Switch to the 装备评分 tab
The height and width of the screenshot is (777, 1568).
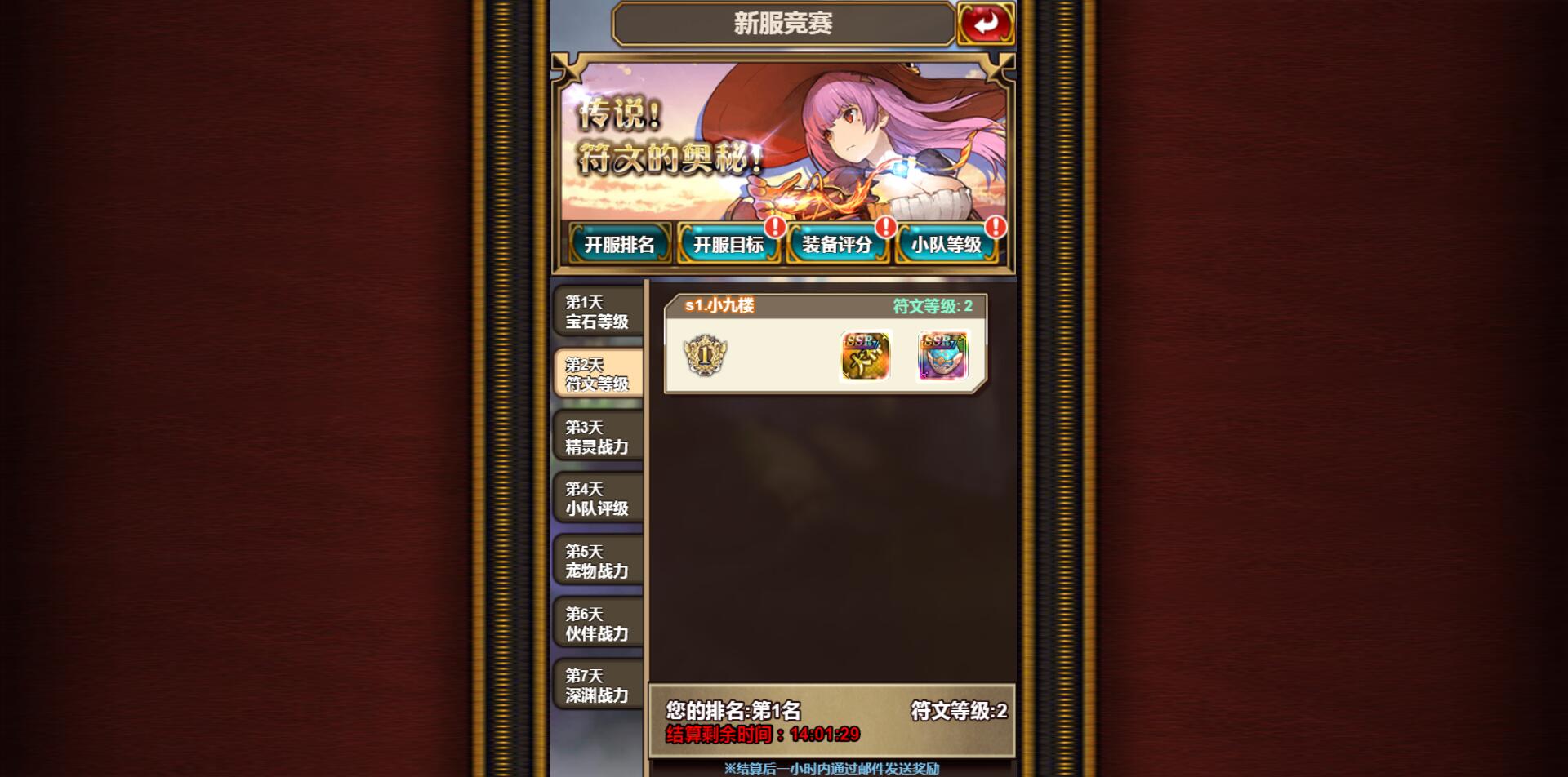(837, 244)
